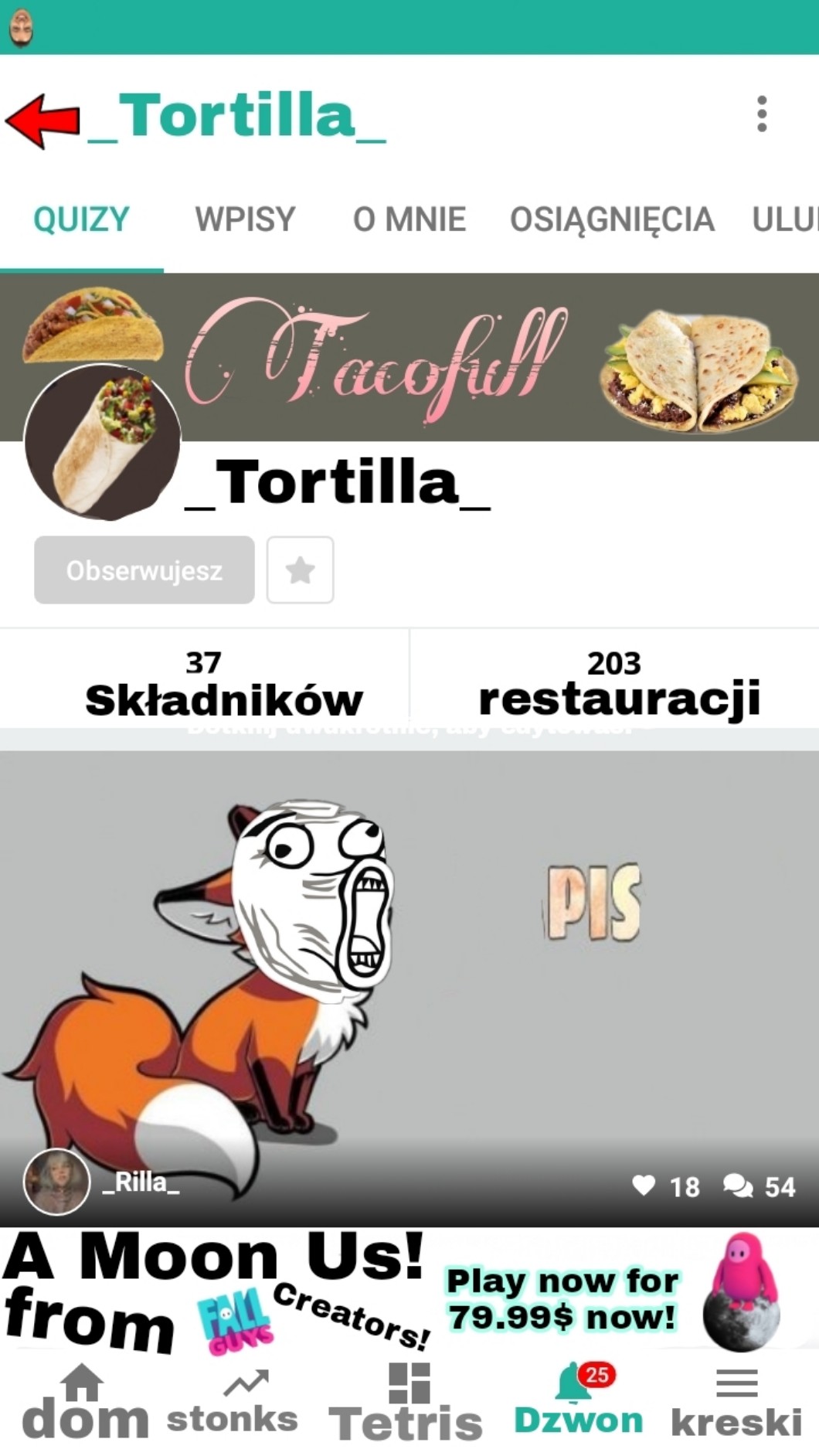Open the three-dot overflow menu
This screenshot has height=1456, width=819.
pyautogui.click(x=762, y=114)
